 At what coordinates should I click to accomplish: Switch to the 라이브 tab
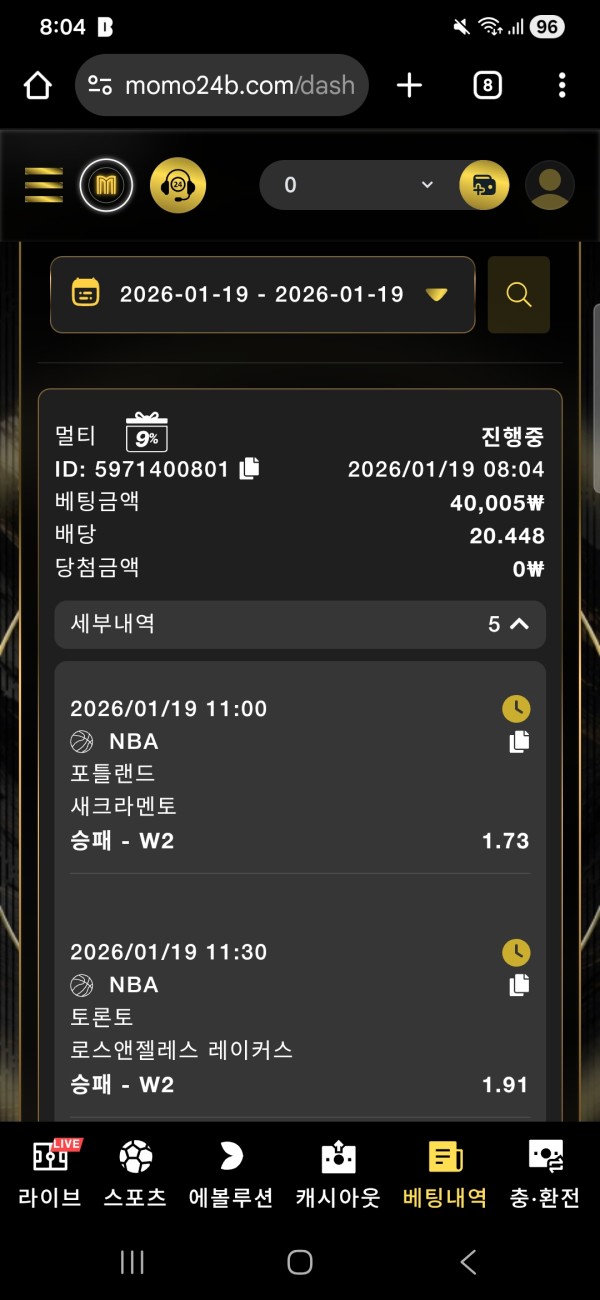tap(50, 1174)
